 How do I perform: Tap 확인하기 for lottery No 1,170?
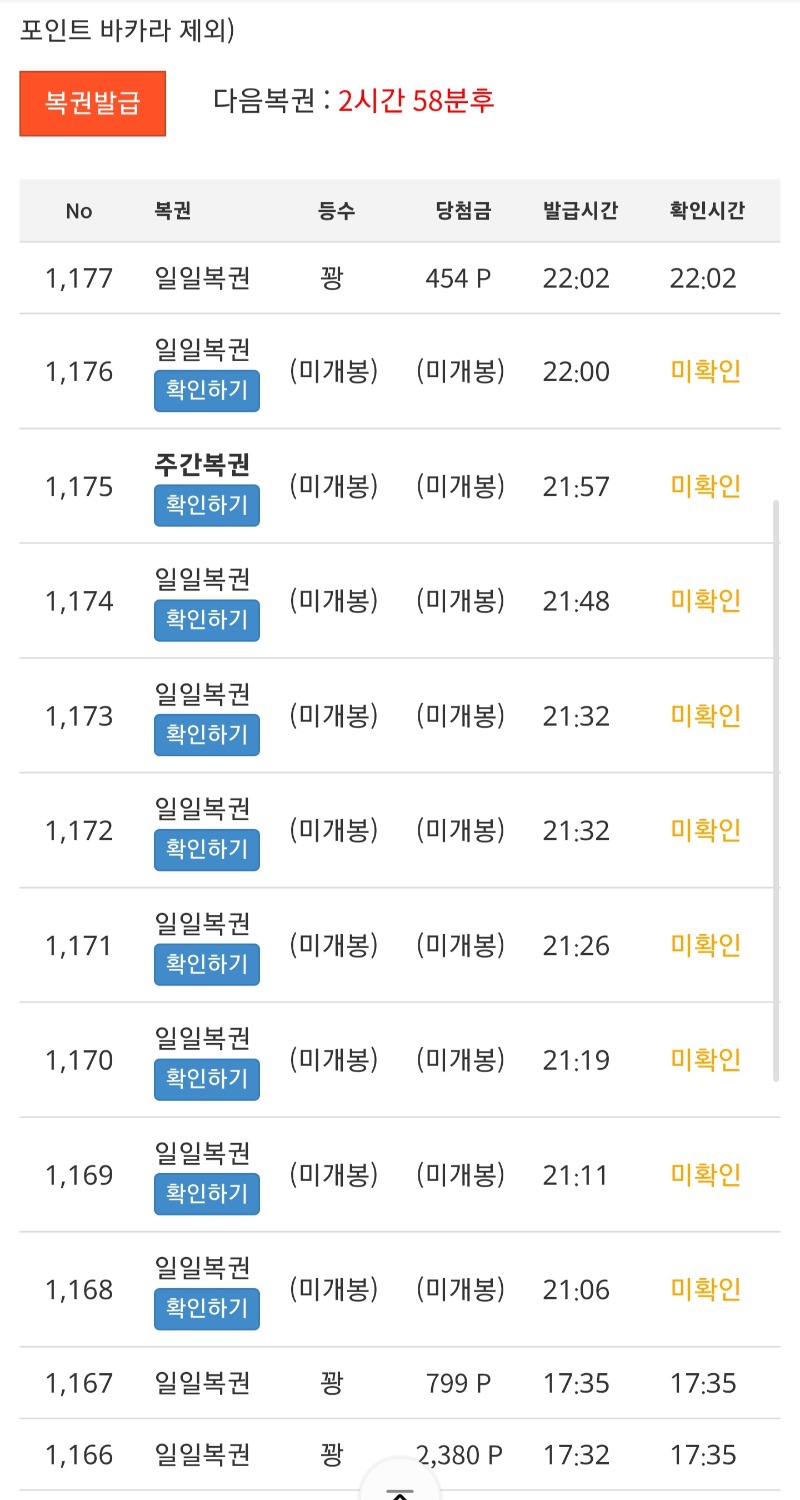(x=206, y=1079)
